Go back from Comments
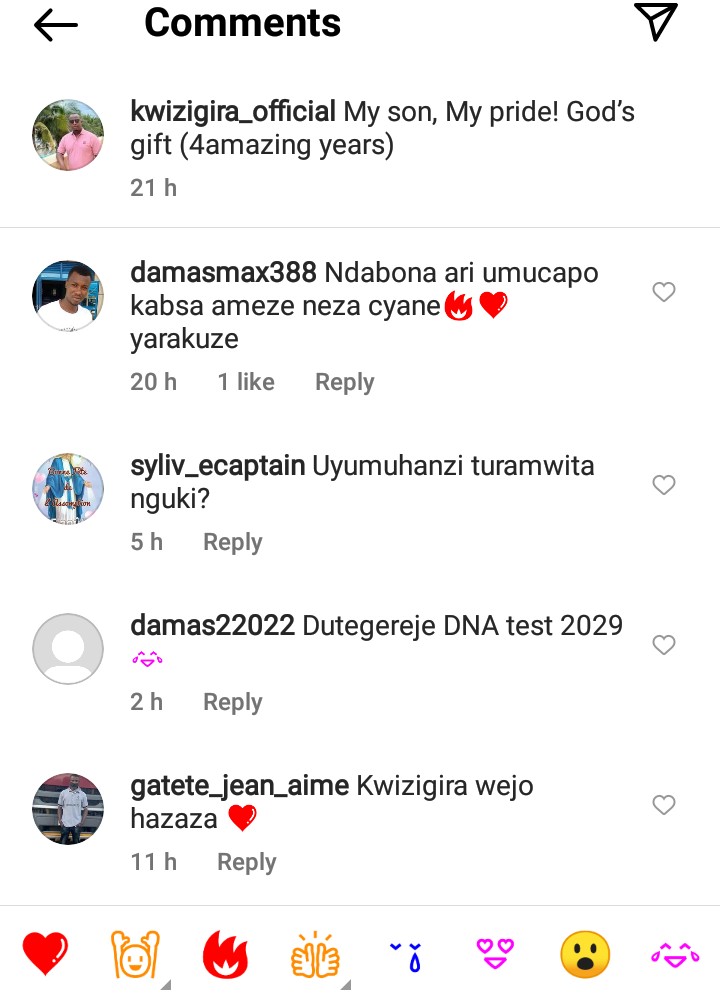This screenshot has height=1001, width=720. pos(56,26)
